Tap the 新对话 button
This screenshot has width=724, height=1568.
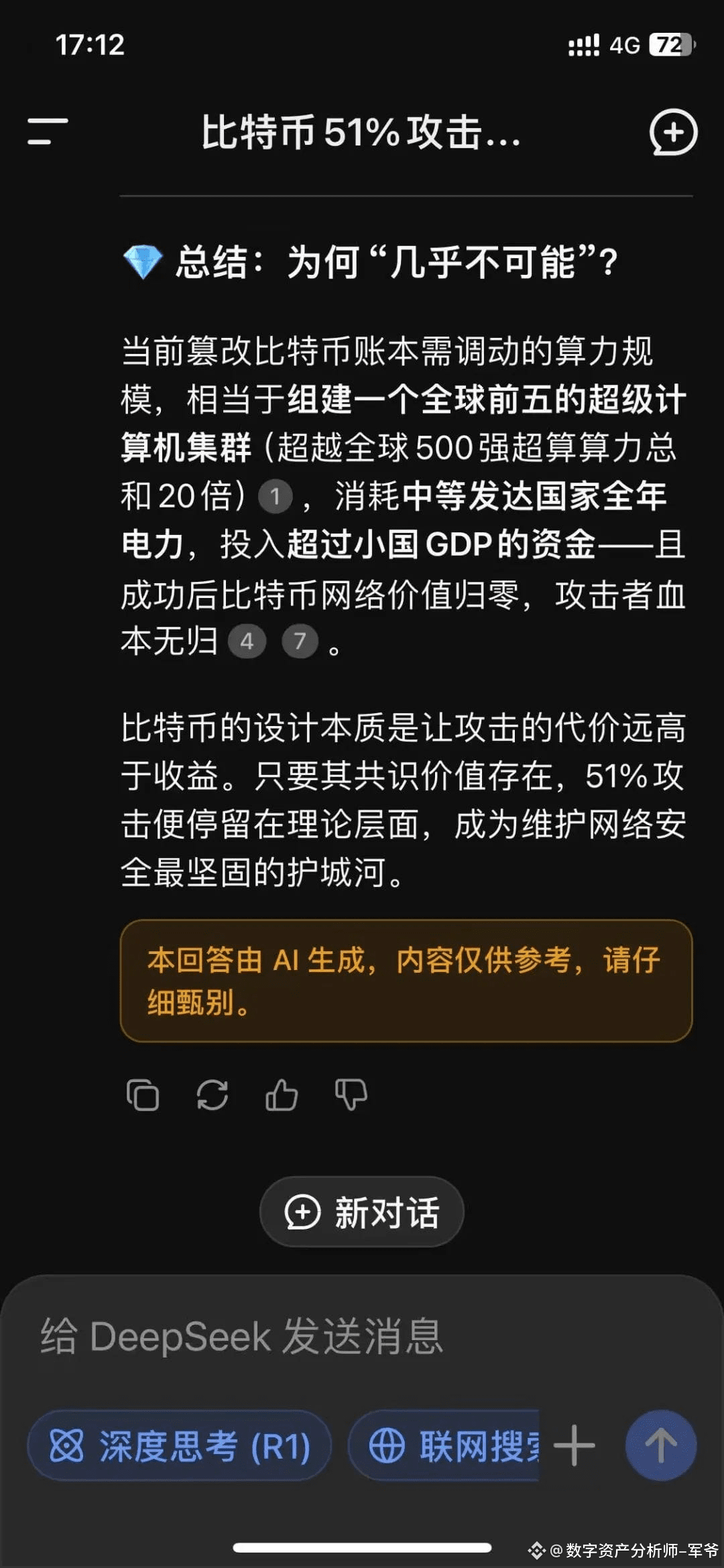[362, 1212]
